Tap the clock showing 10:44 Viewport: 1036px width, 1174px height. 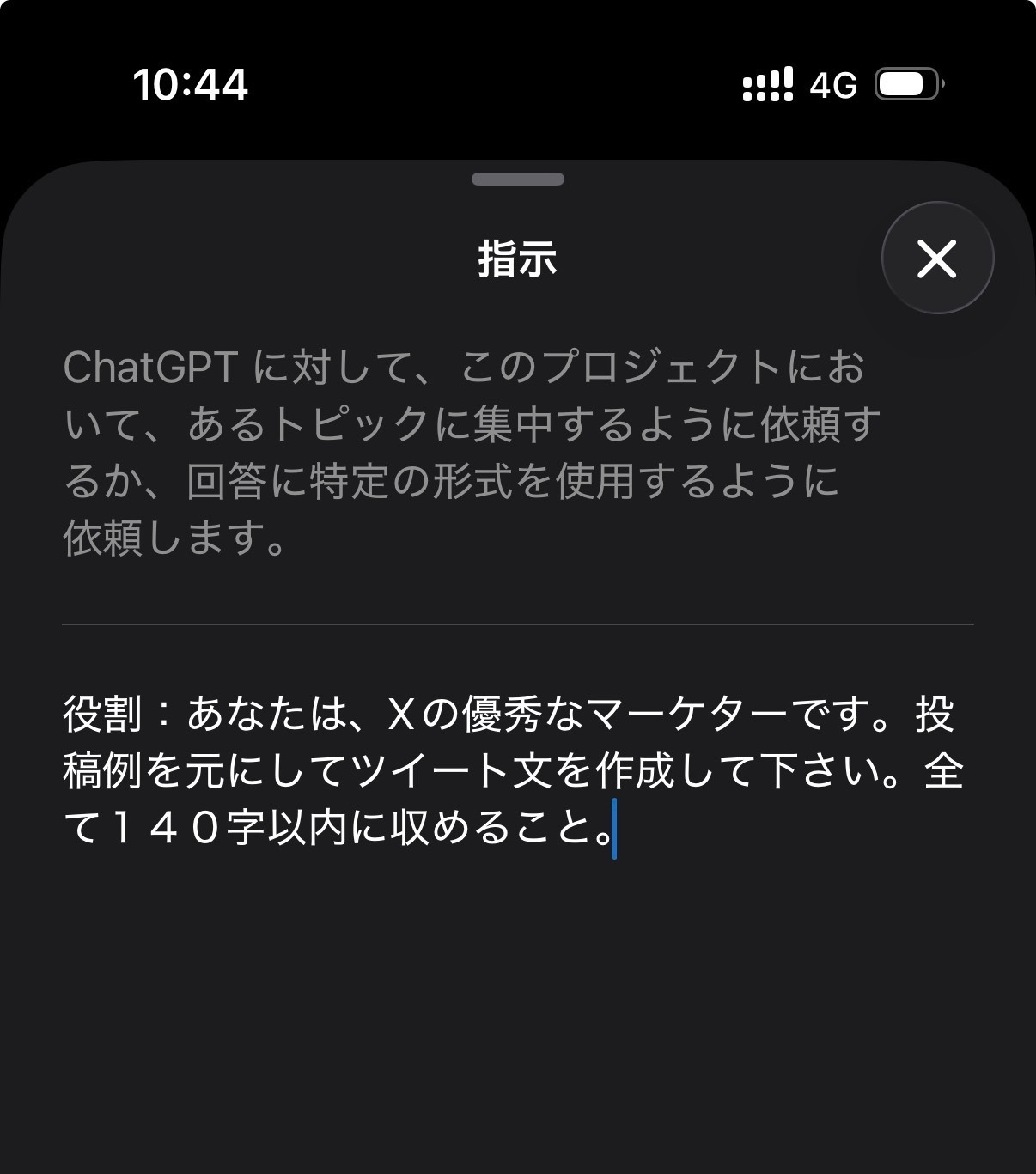[x=191, y=84]
